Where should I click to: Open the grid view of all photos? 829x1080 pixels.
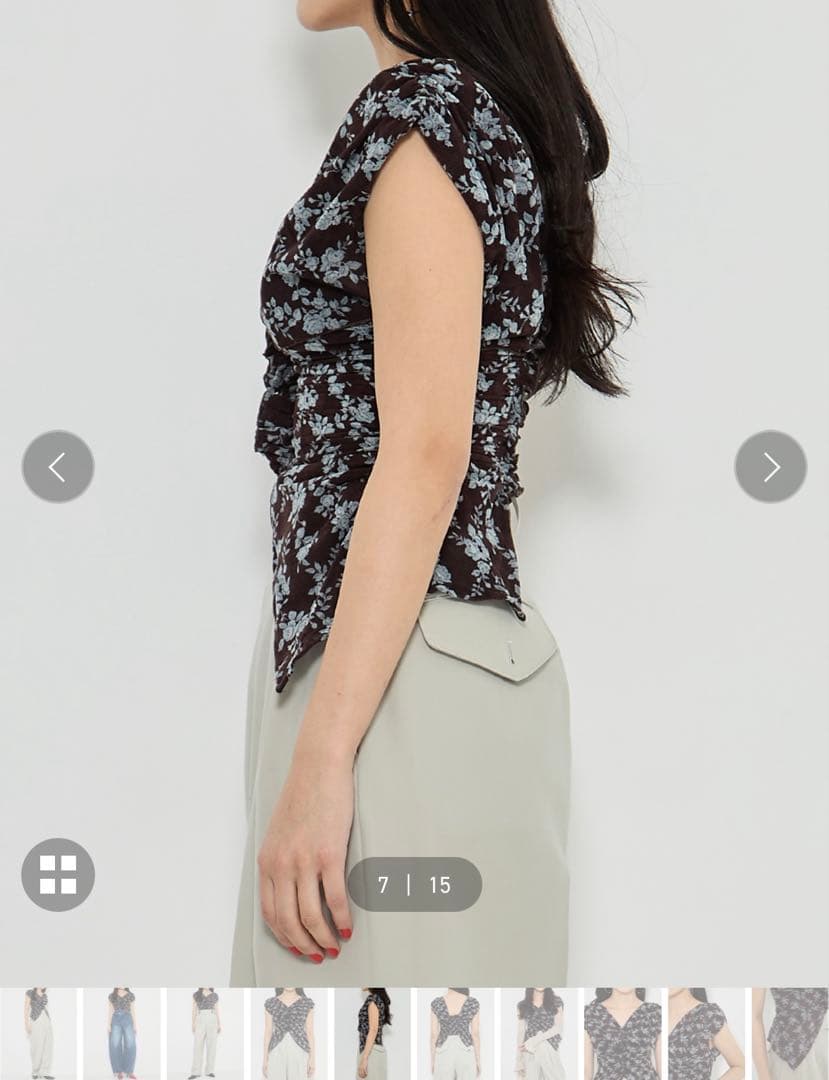(x=58, y=874)
